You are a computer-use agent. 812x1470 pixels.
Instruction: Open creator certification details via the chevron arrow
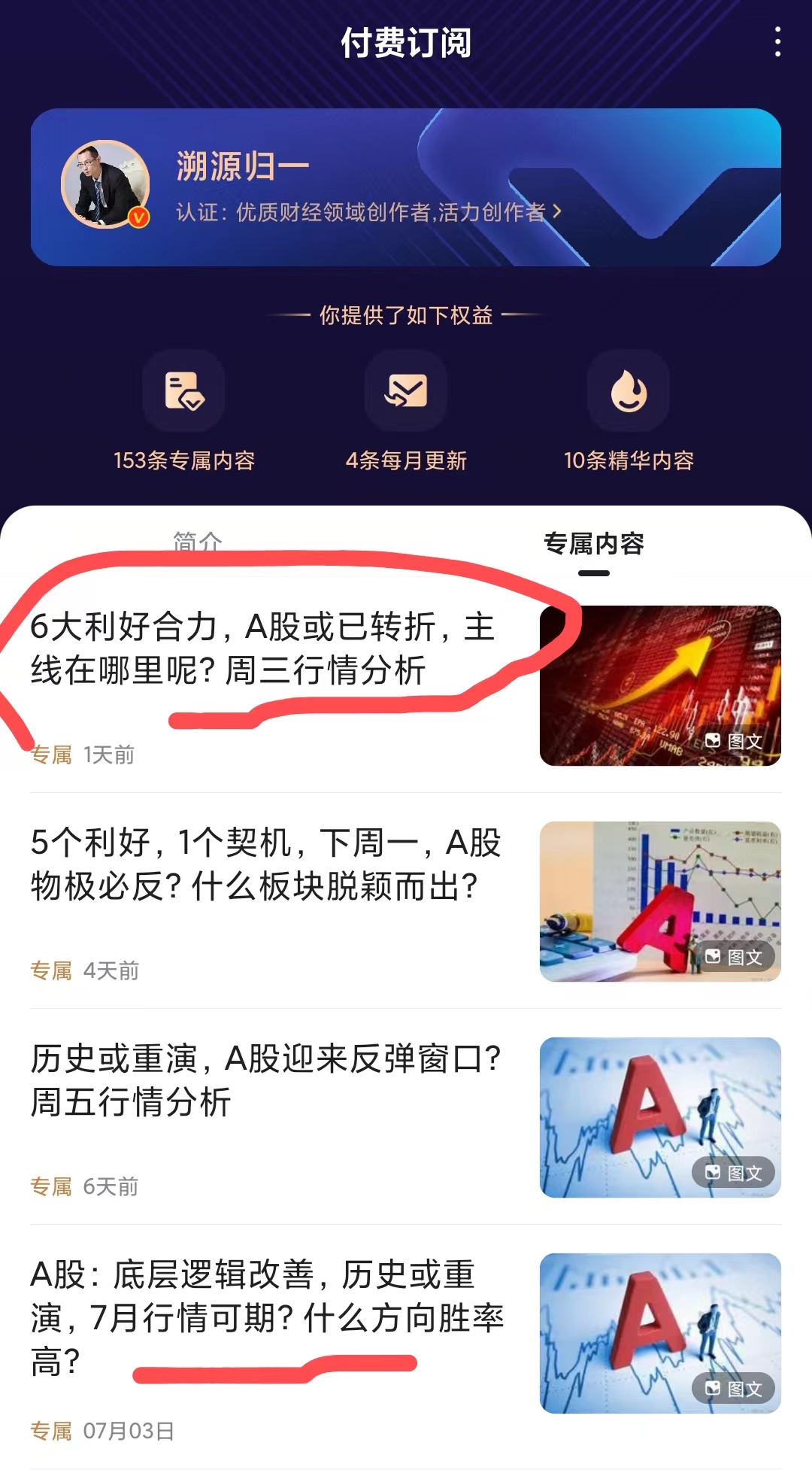pos(558,211)
